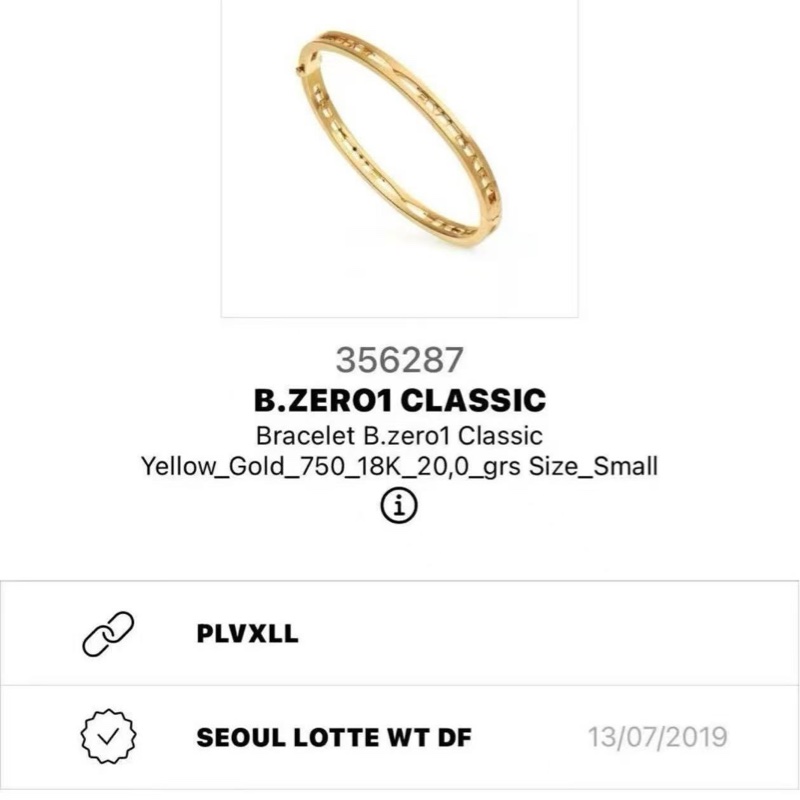Open the product info icon
The image size is (800, 800).
tap(399, 506)
